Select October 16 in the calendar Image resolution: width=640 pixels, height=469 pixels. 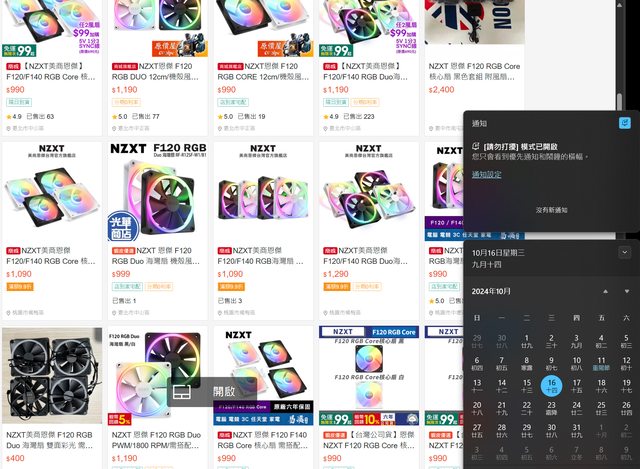tap(551, 386)
